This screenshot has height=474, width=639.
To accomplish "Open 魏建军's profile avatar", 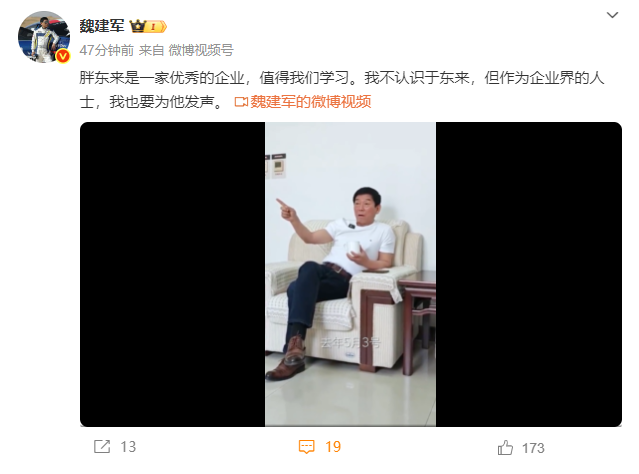I will (x=41, y=37).
